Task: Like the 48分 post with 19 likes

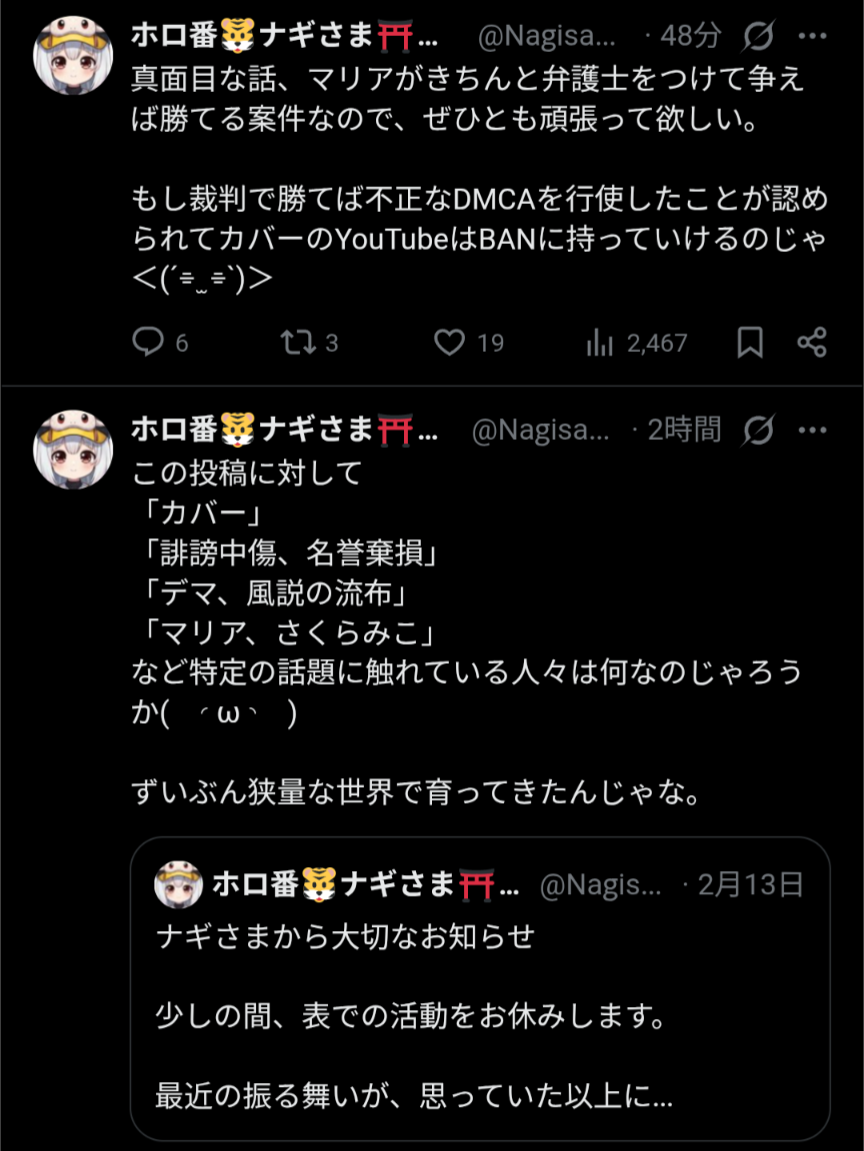Action: (450, 343)
